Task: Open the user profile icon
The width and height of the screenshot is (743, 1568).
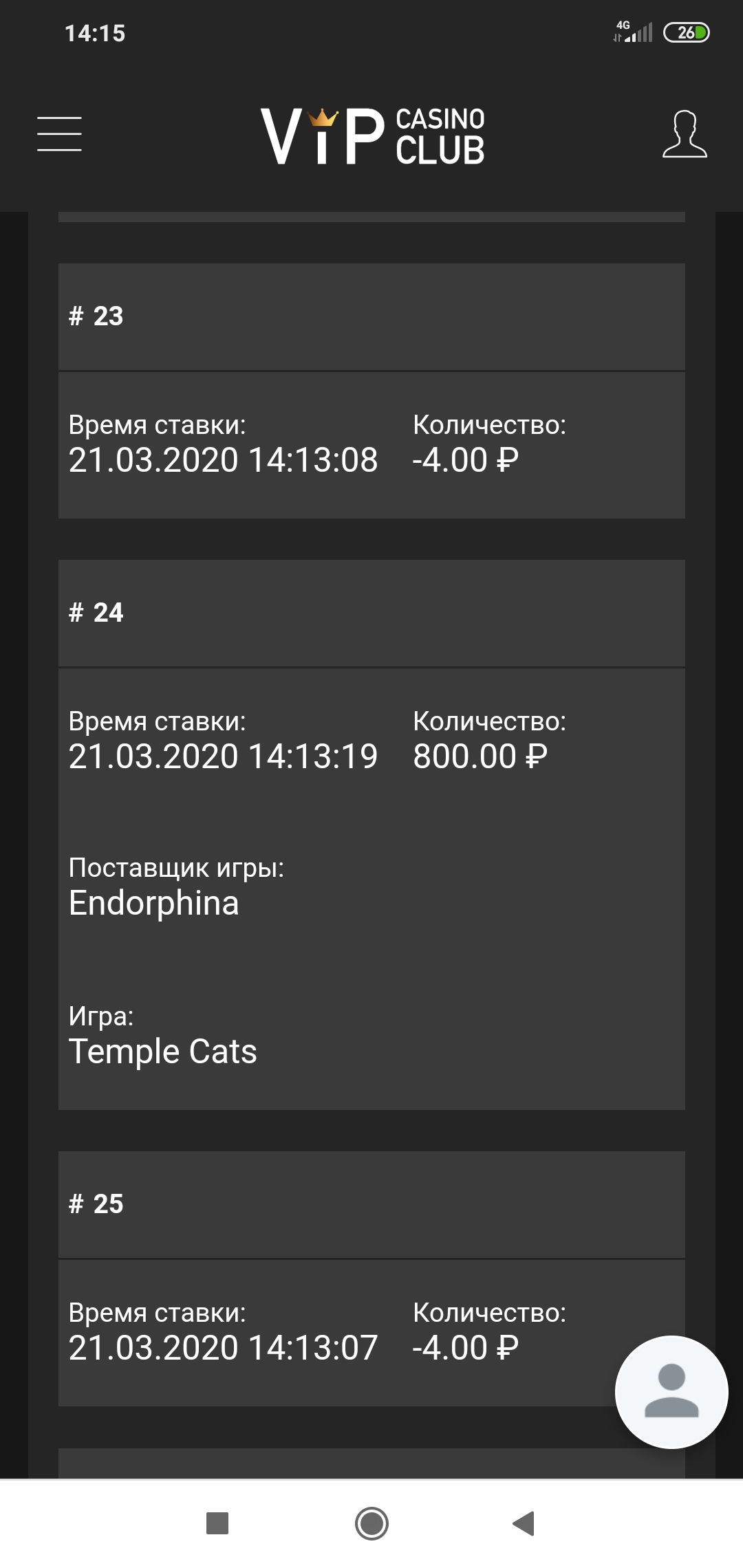Action: tap(685, 134)
